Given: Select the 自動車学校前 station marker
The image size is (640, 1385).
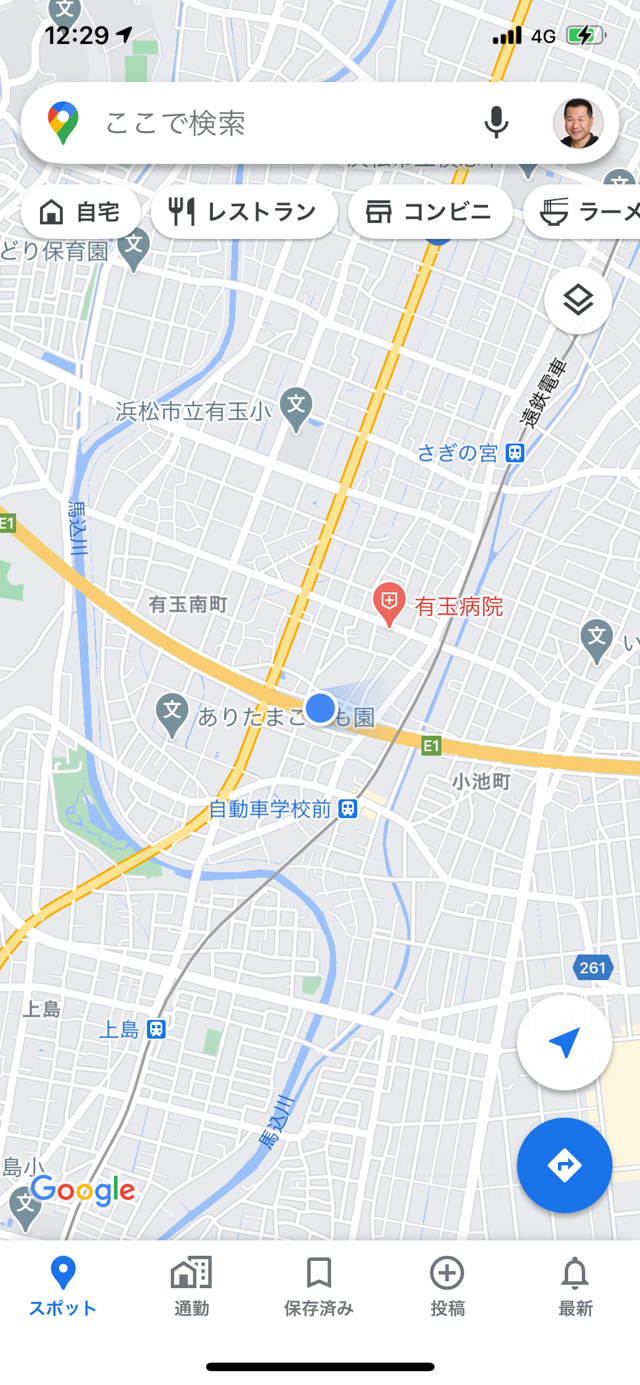Looking at the screenshot, I should click(x=348, y=809).
